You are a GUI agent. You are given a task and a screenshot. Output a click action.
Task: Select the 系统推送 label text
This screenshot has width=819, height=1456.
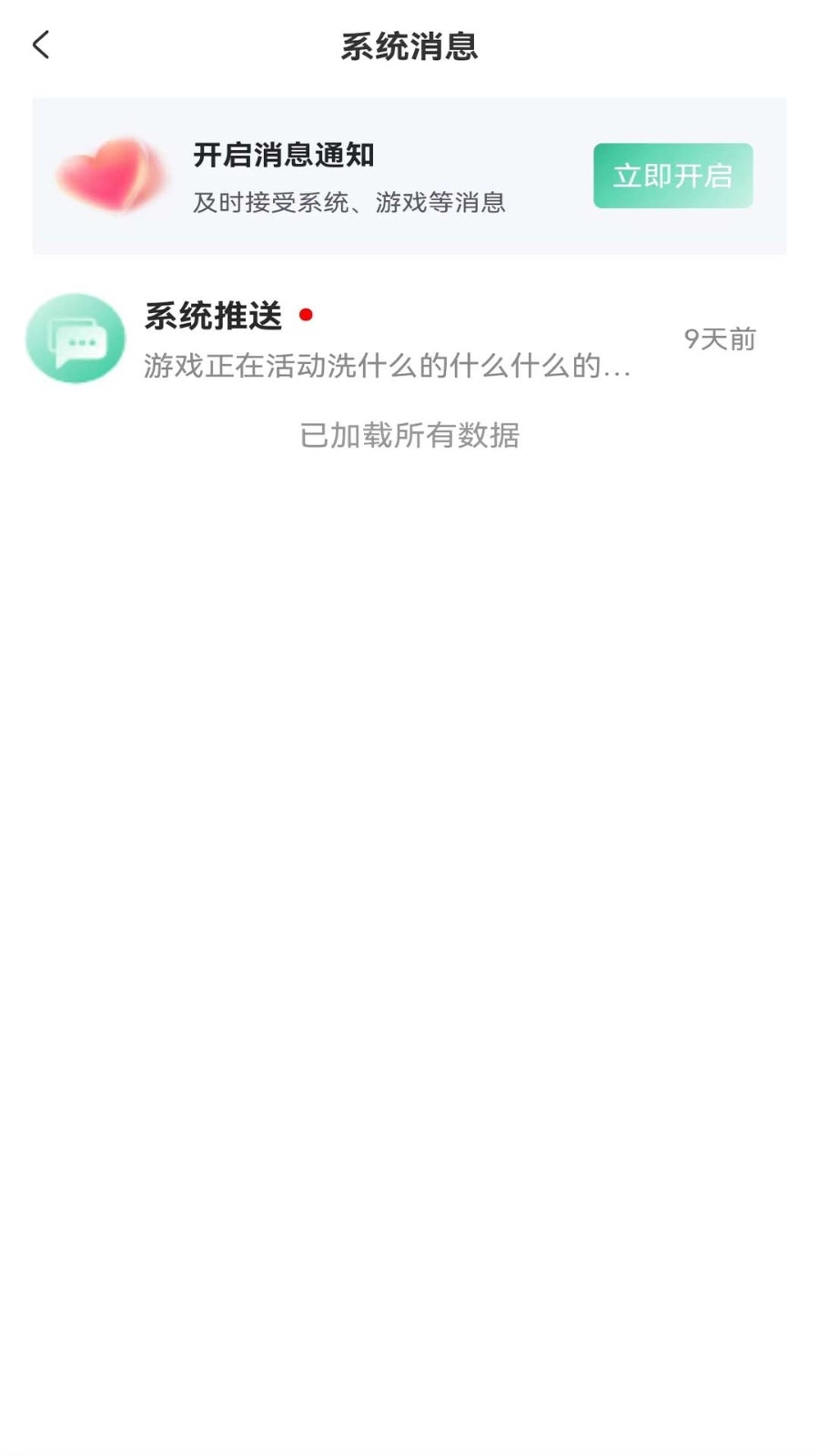tap(211, 315)
